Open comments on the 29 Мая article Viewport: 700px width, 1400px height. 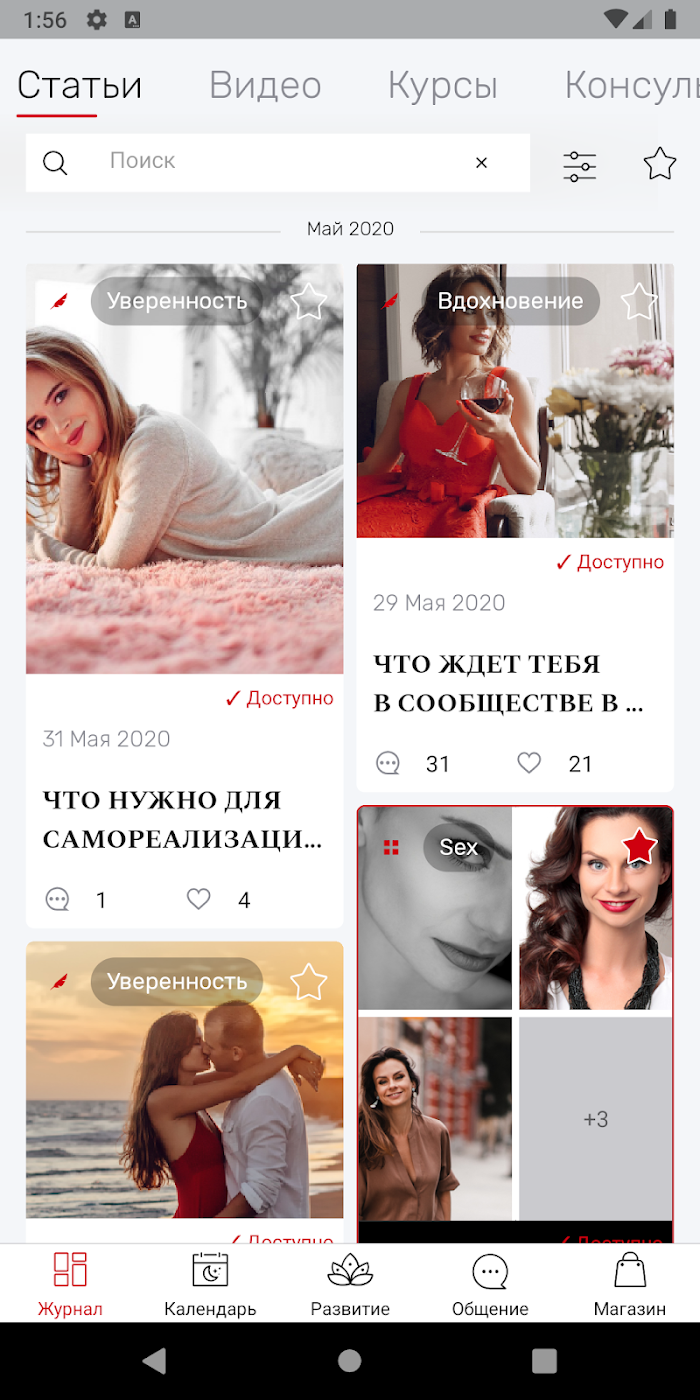pos(388,764)
